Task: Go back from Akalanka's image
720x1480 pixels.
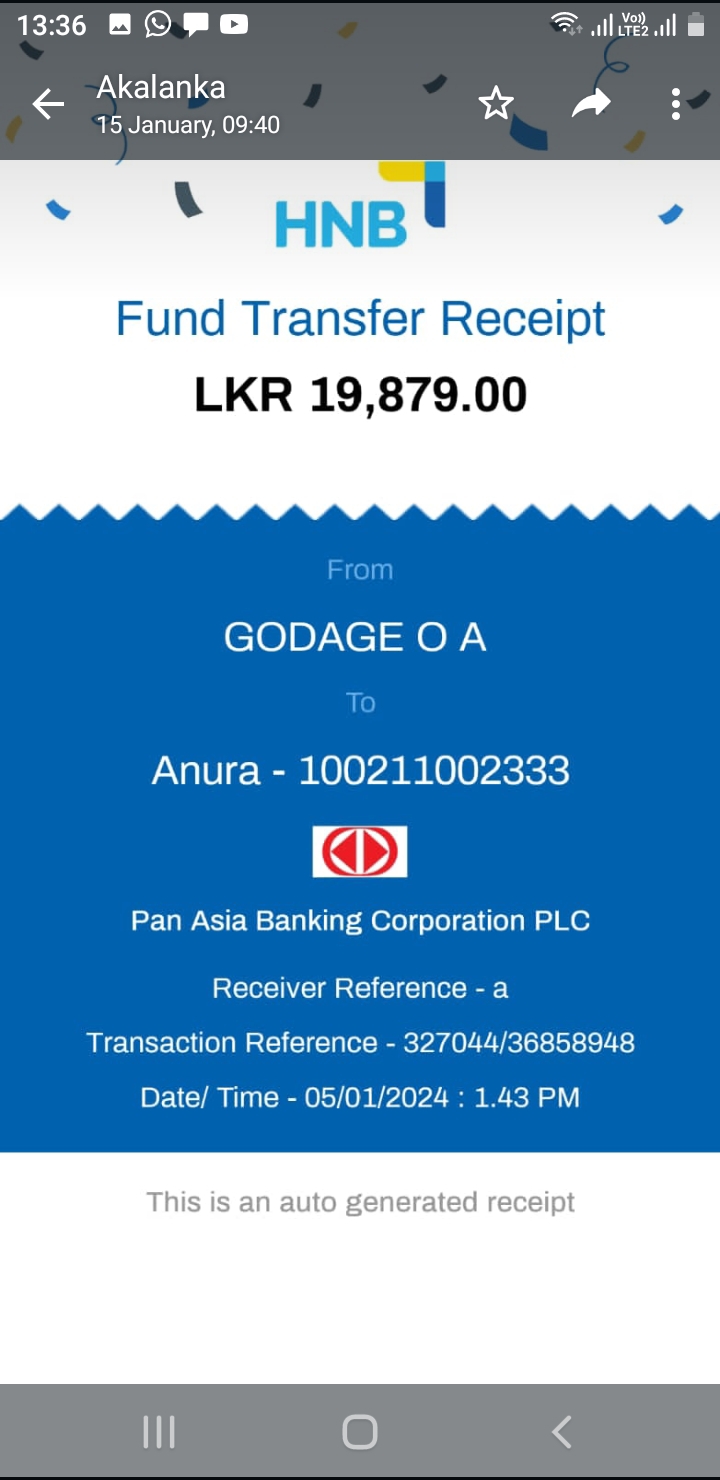Action: tap(47, 104)
